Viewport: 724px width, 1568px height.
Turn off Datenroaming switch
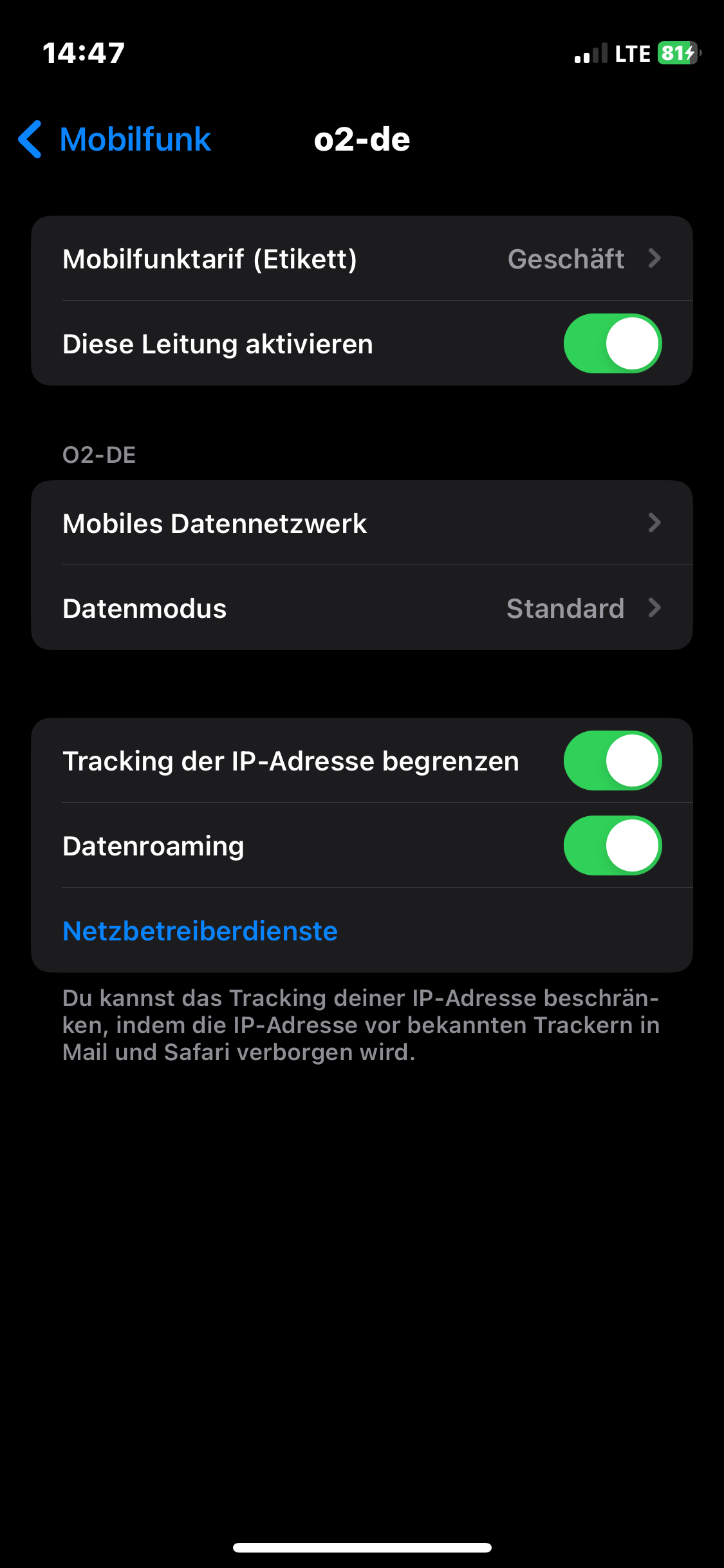(x=612, y=846)
